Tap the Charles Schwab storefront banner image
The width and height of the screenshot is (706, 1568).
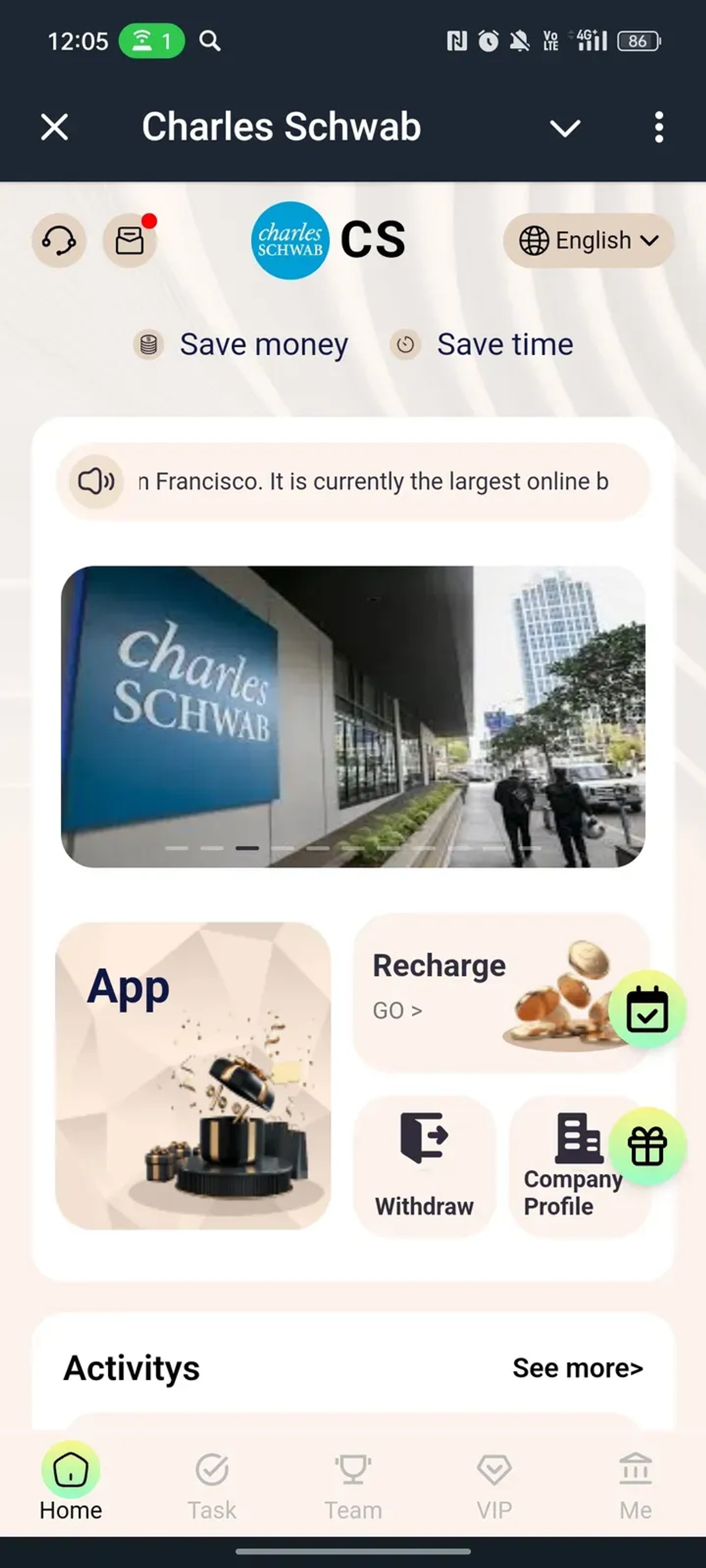(x=353, y=718)
